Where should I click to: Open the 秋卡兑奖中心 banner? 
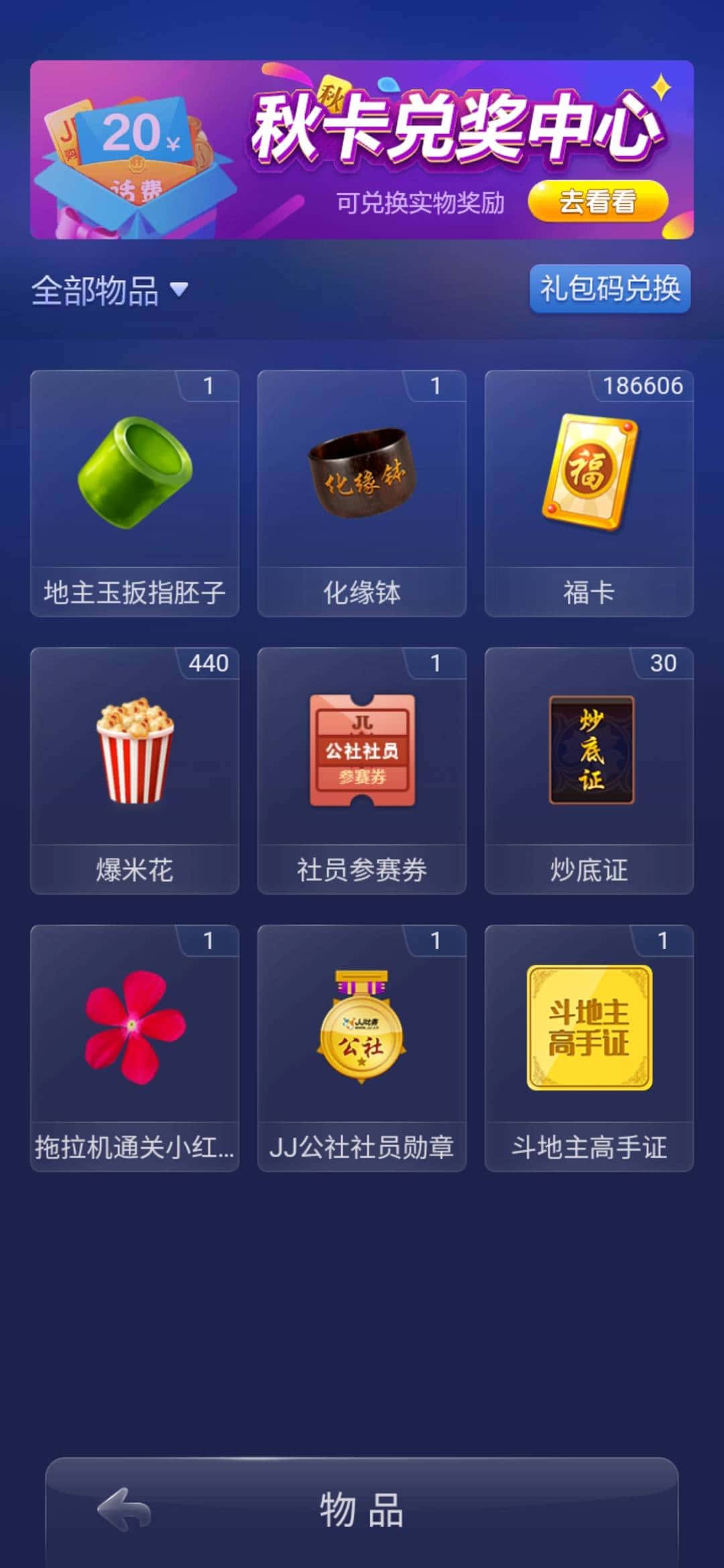pos(362,147)
